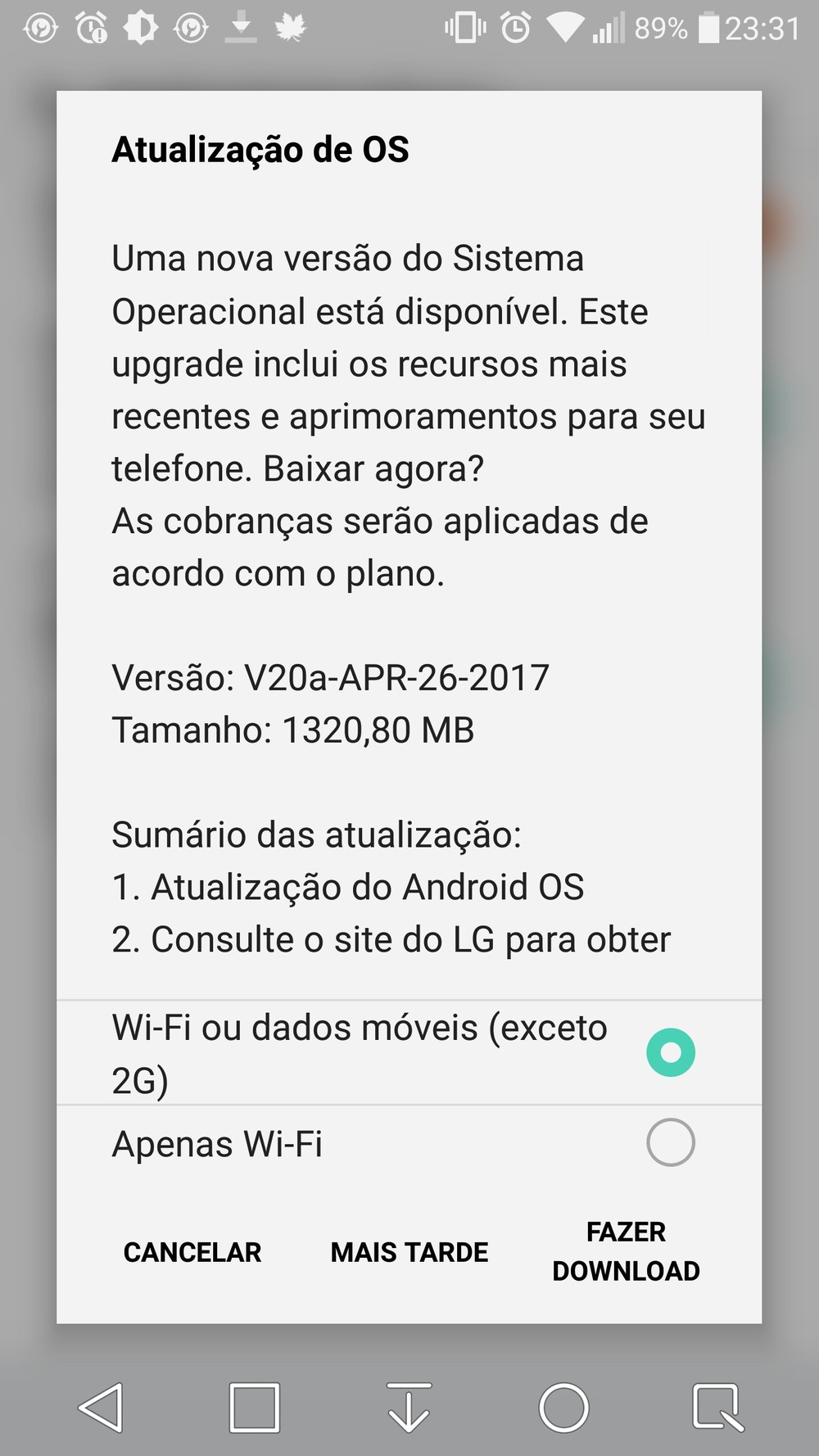
Task: Postpone update with MAIS TARDE
Action: pyautogui.click(x=409, y=1252)
